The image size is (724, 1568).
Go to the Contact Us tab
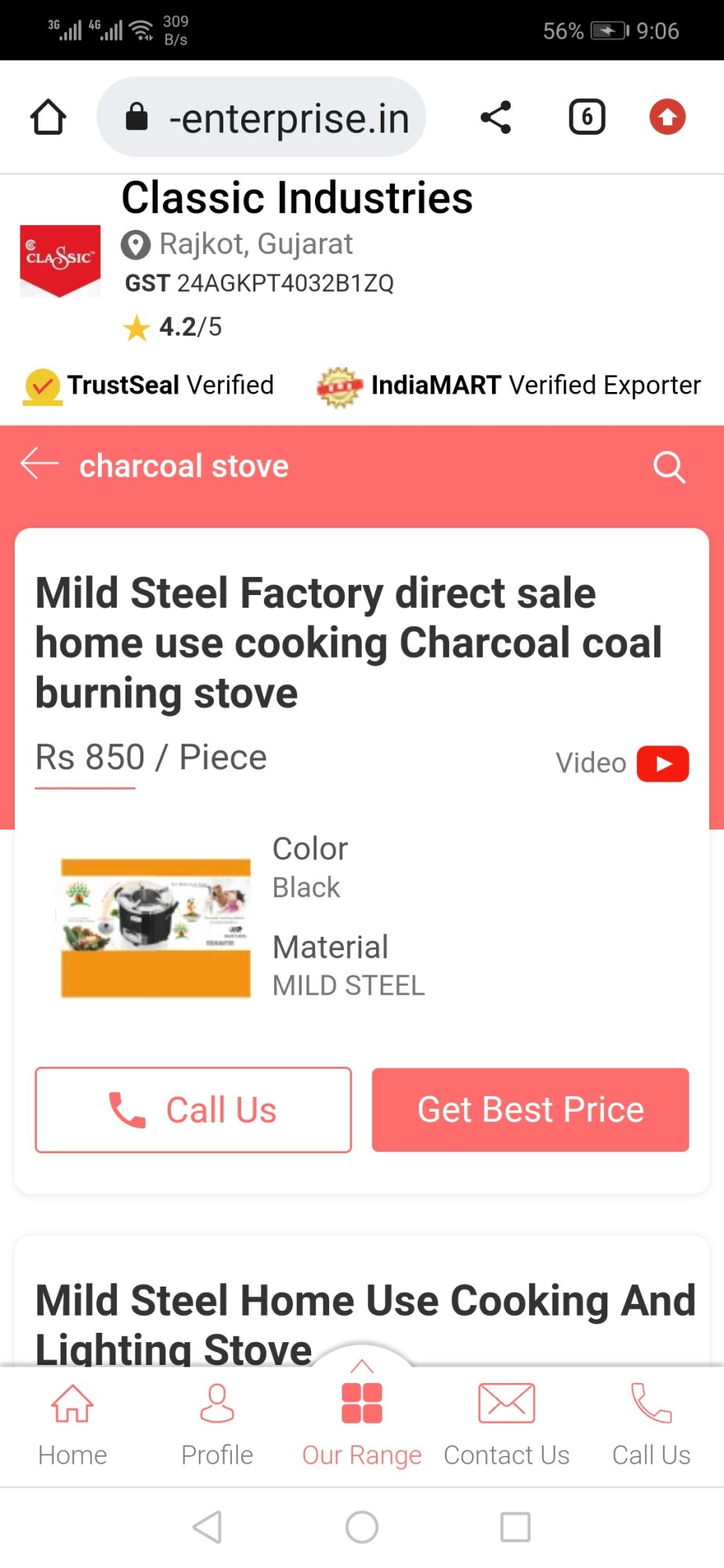pos(507,1425)
